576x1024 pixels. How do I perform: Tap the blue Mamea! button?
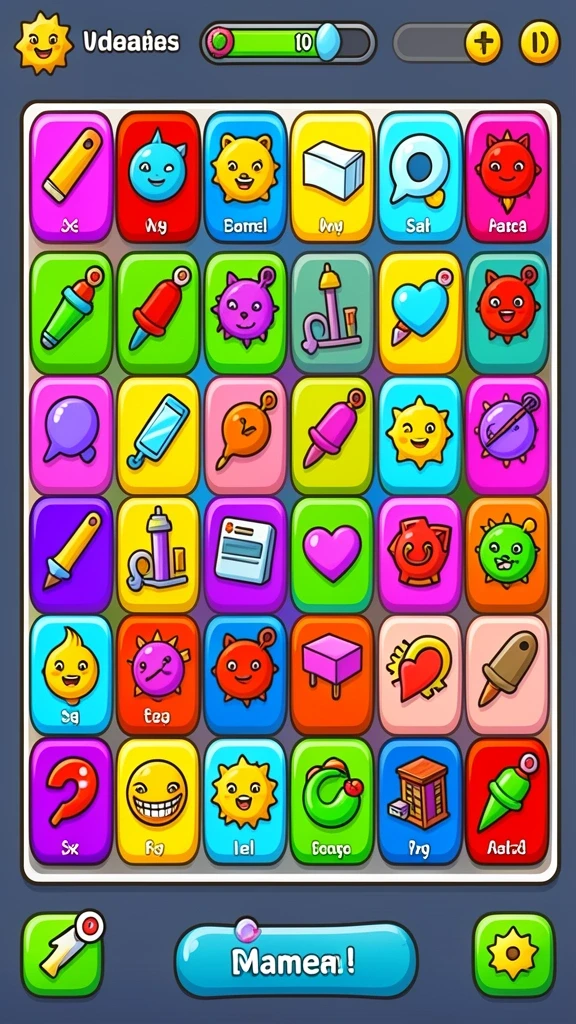pyautogui.click(x=296, y=959)
